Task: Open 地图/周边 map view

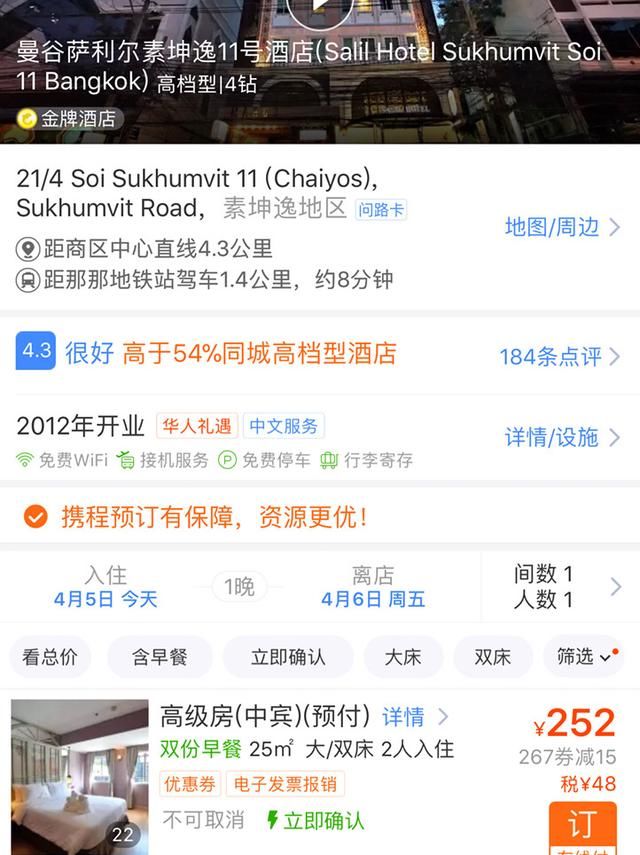Action: click(561, 227)
